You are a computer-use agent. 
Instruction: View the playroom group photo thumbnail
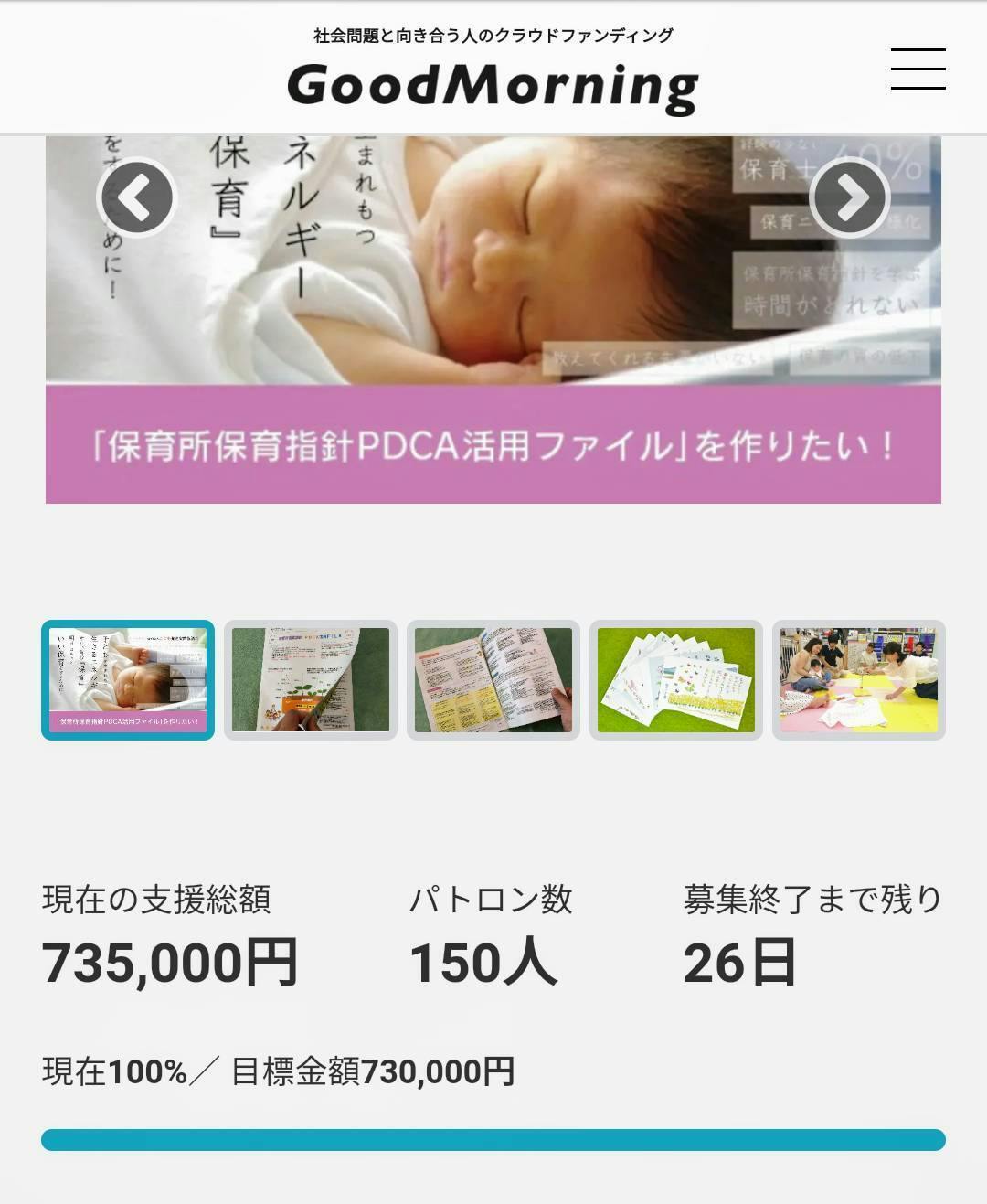coord(859,679)
